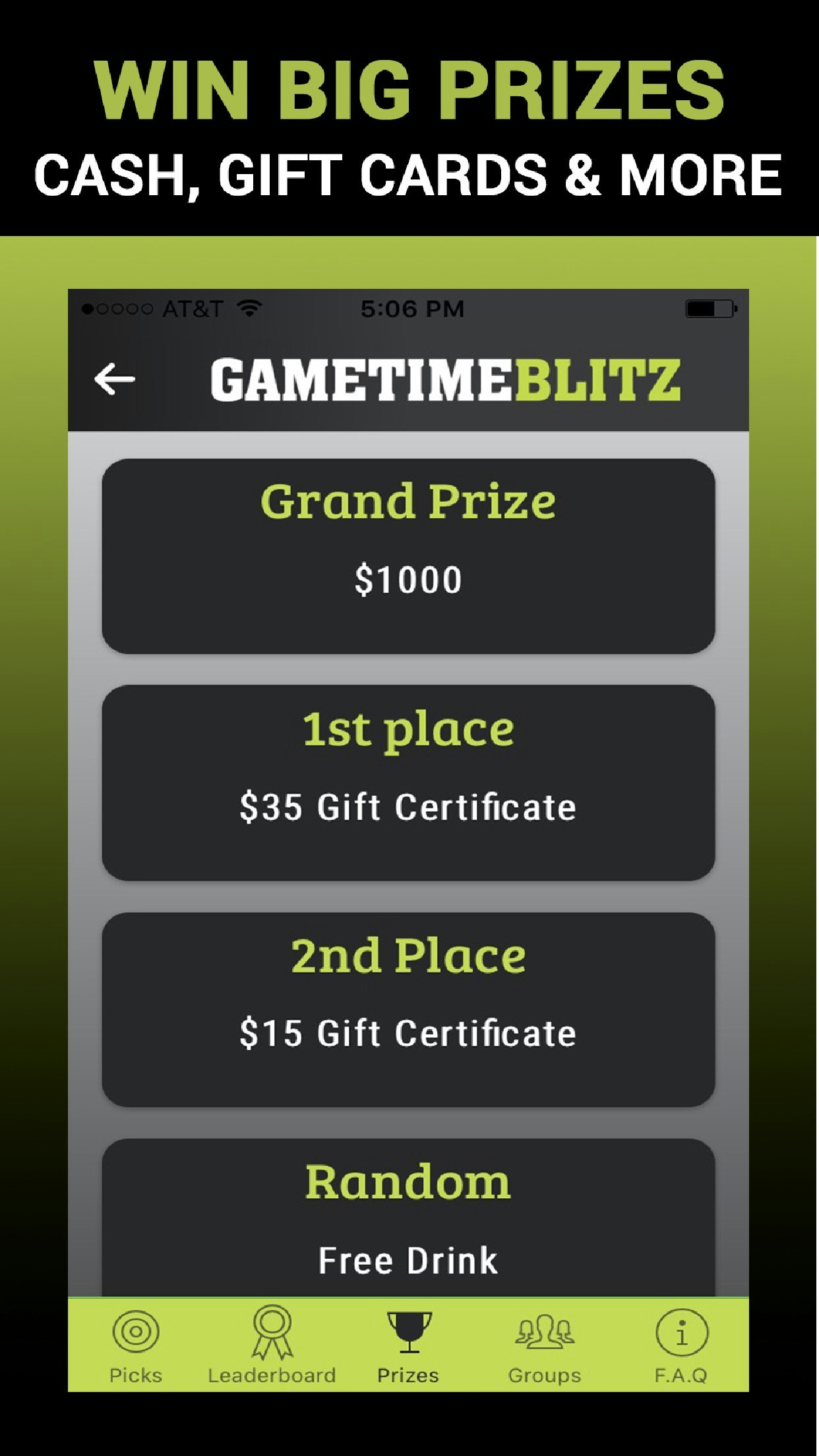Viewport: 819px width, 1456px height.
Task: Tap the battery indicator icon
Action: 709,307
